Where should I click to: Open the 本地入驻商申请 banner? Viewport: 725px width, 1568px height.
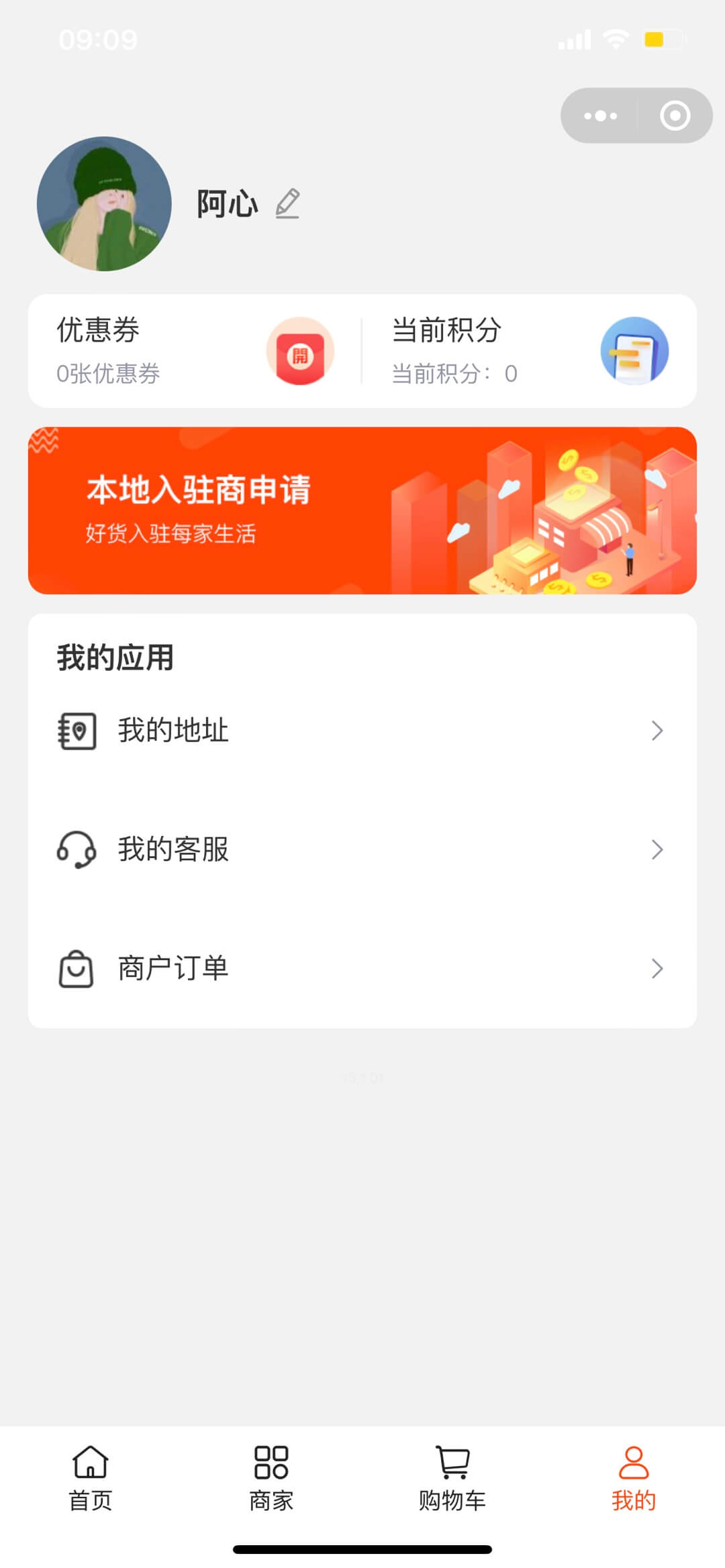pos(362,511)
